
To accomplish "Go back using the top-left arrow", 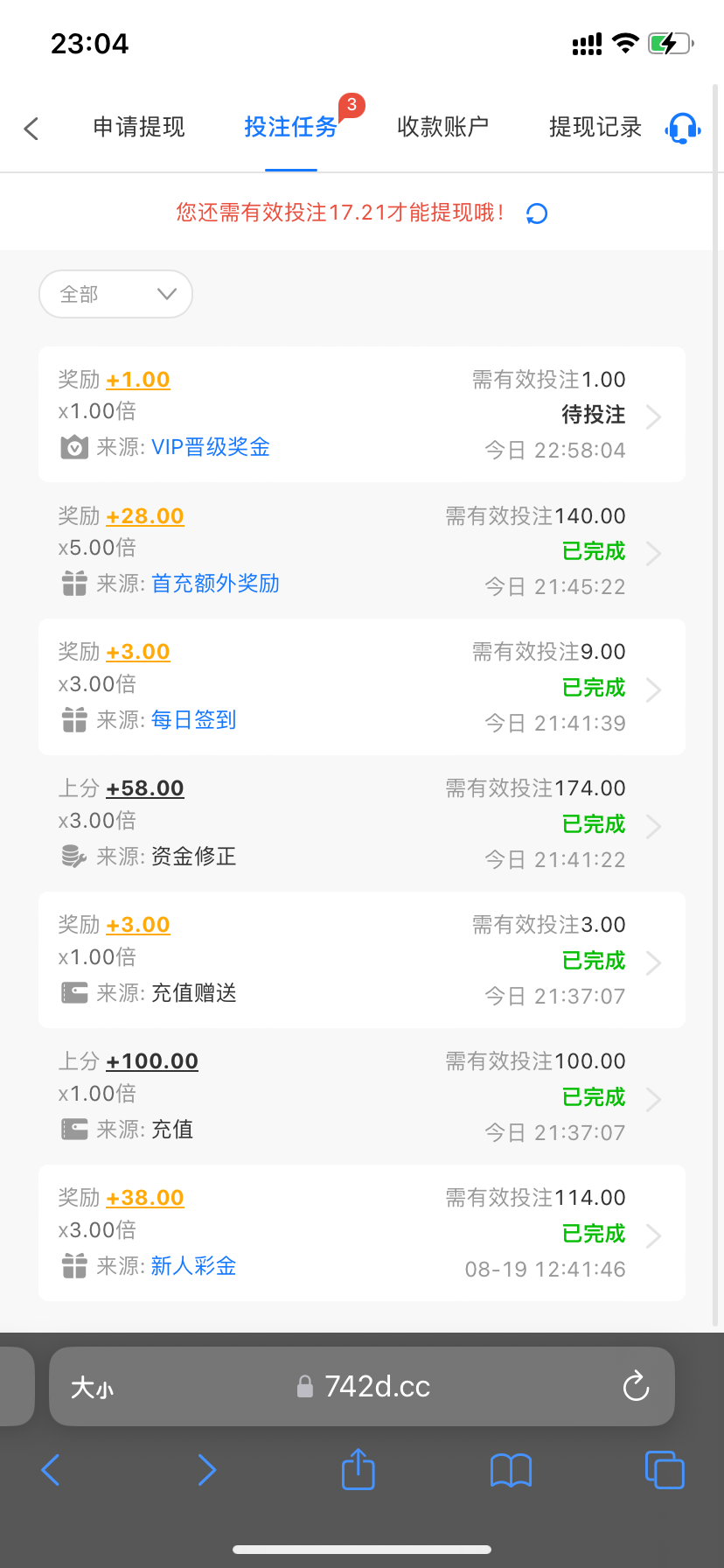I will [x=31, y=129].
